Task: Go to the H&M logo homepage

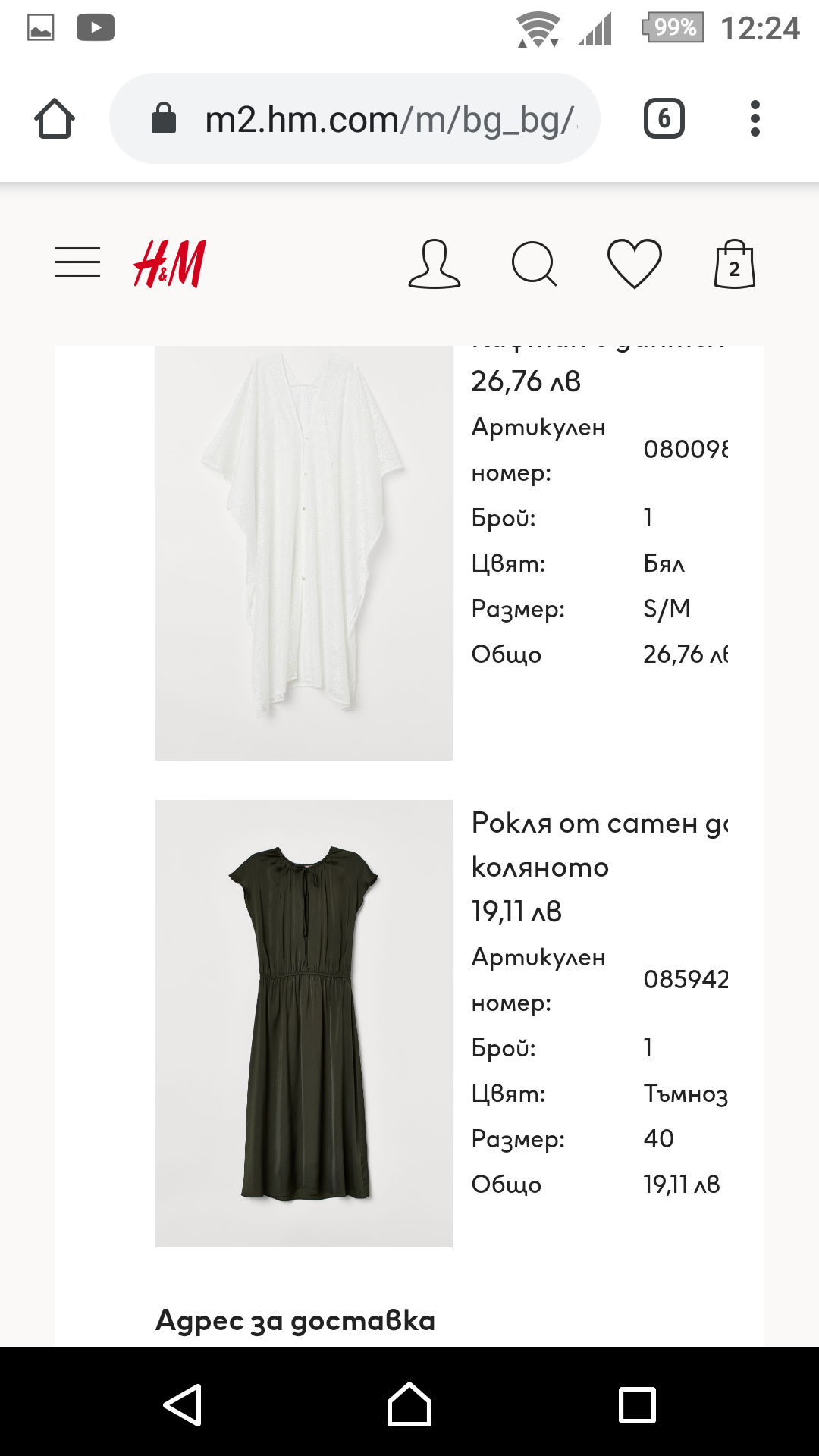Action: click(x=170, y=264)
